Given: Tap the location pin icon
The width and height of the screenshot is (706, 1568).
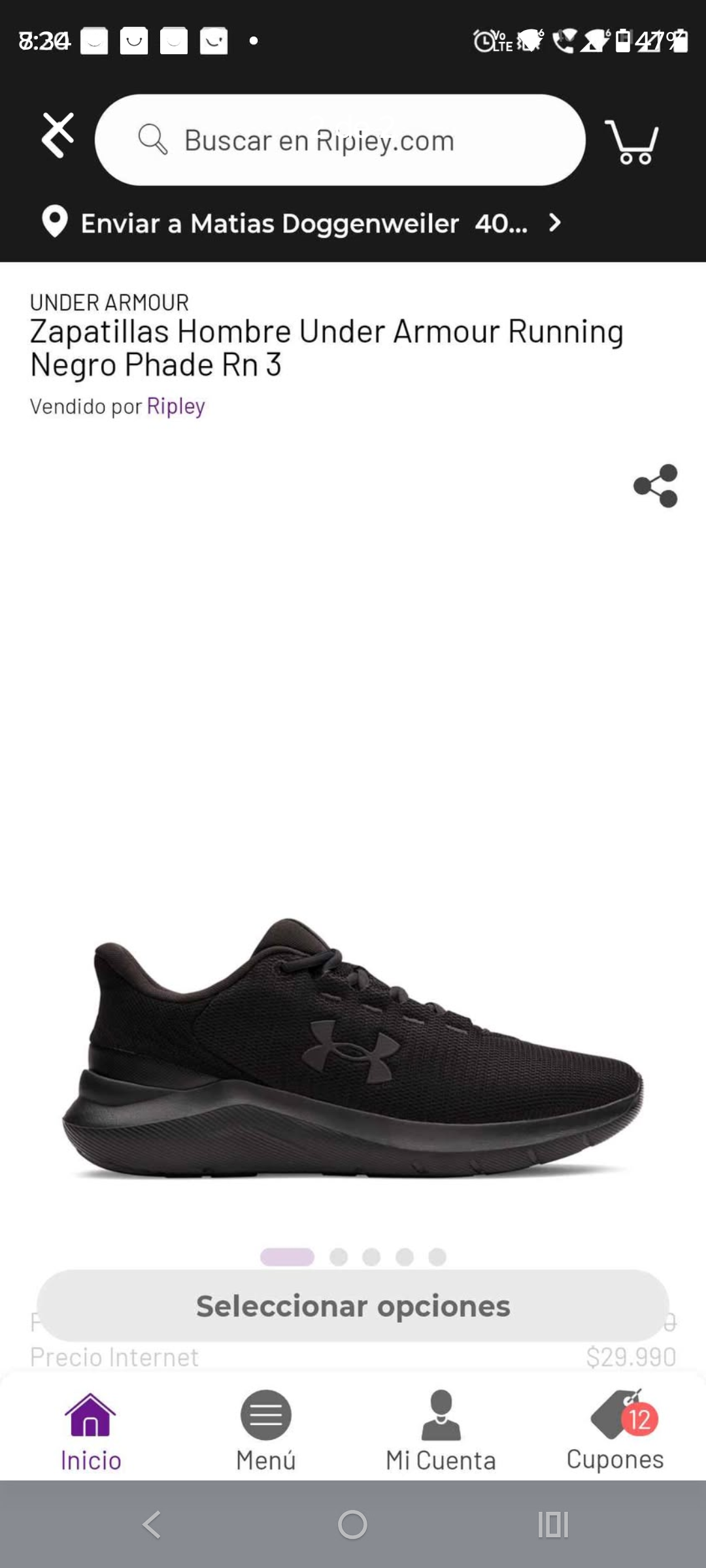Looking at the screenshot, I should tap(54, 223).
